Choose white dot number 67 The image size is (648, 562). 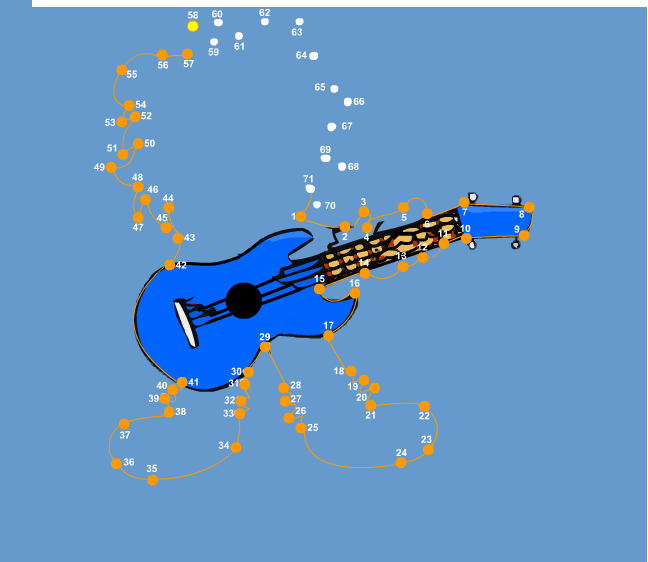pos(331,127)
